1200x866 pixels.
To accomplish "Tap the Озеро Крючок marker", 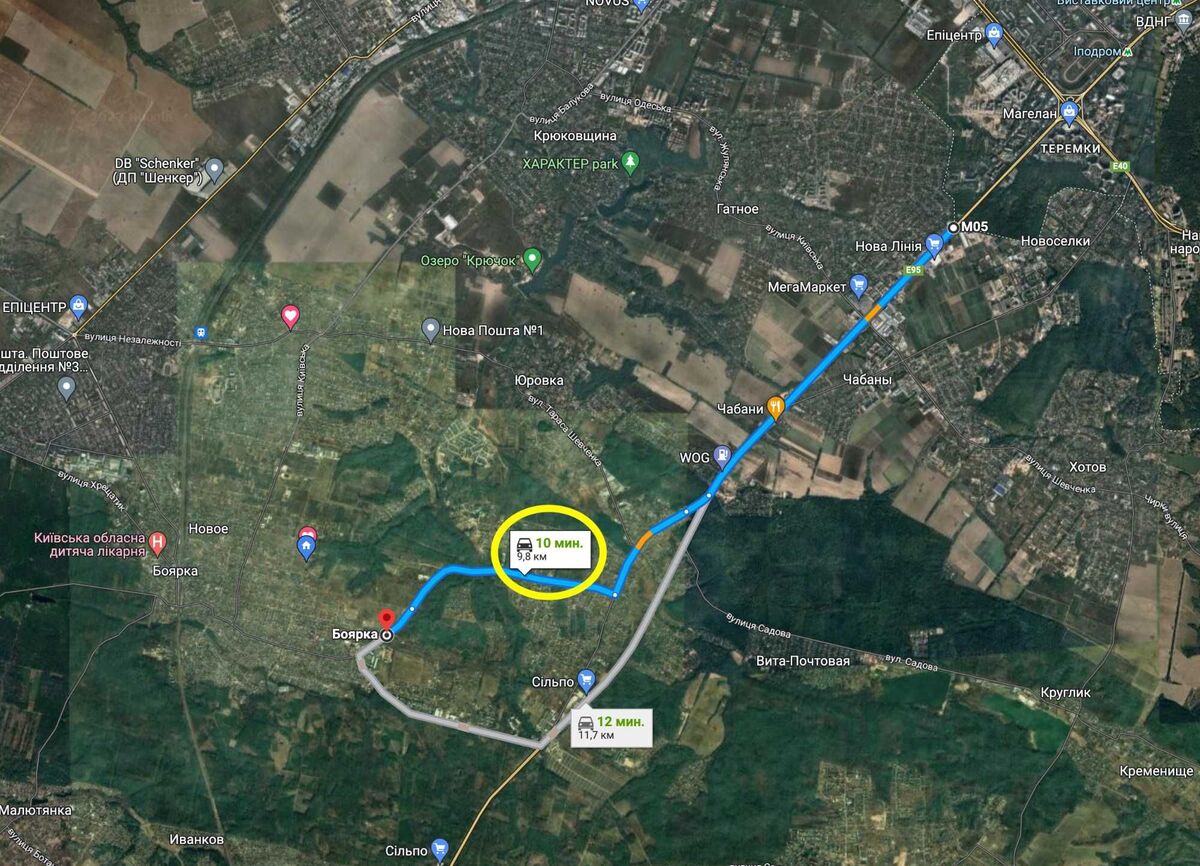I will click(x=533, y=260).
